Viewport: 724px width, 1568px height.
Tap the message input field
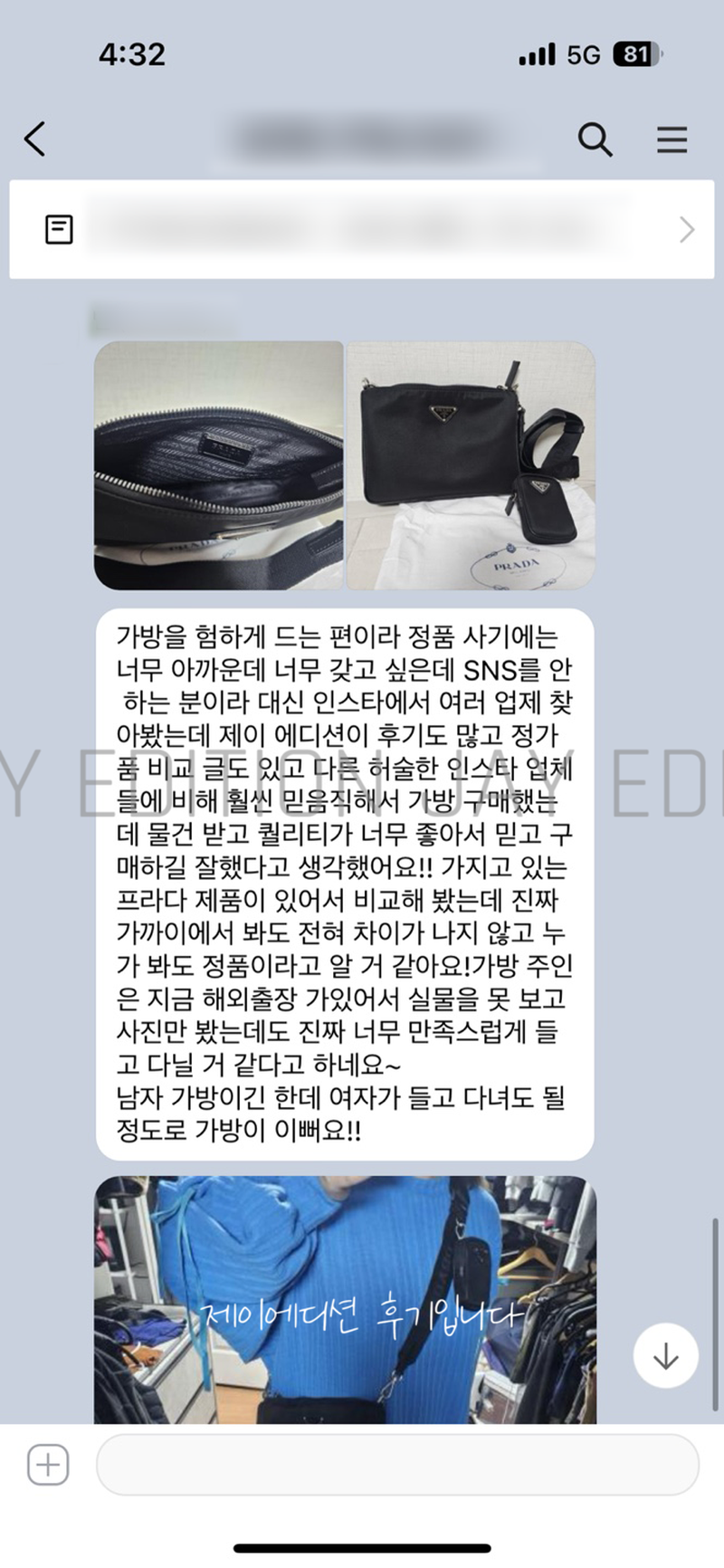point(396,1464)
